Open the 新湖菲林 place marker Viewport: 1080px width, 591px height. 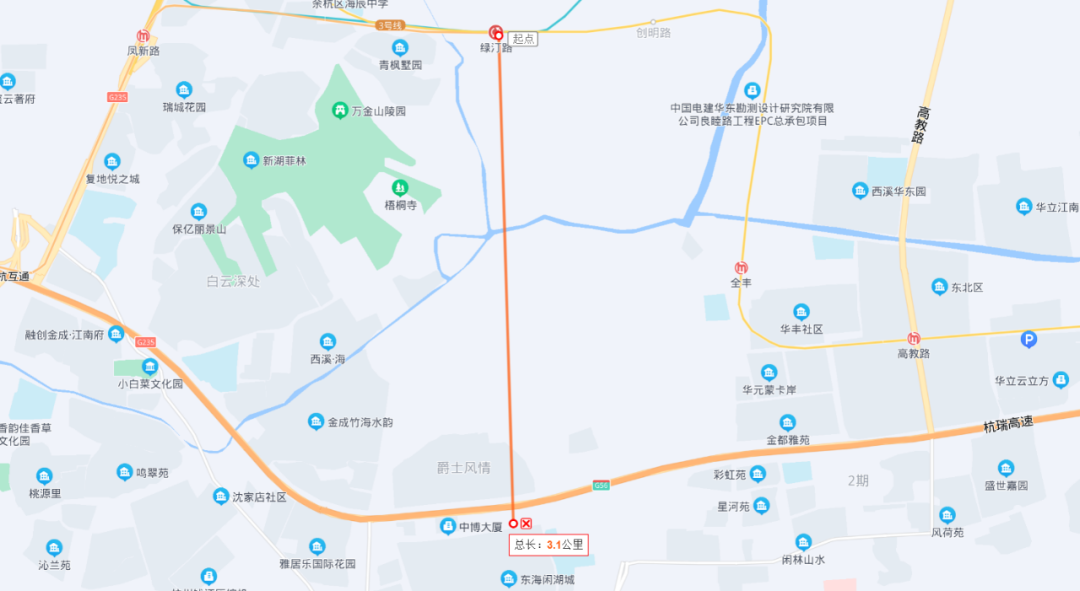[x=250, y=159]
